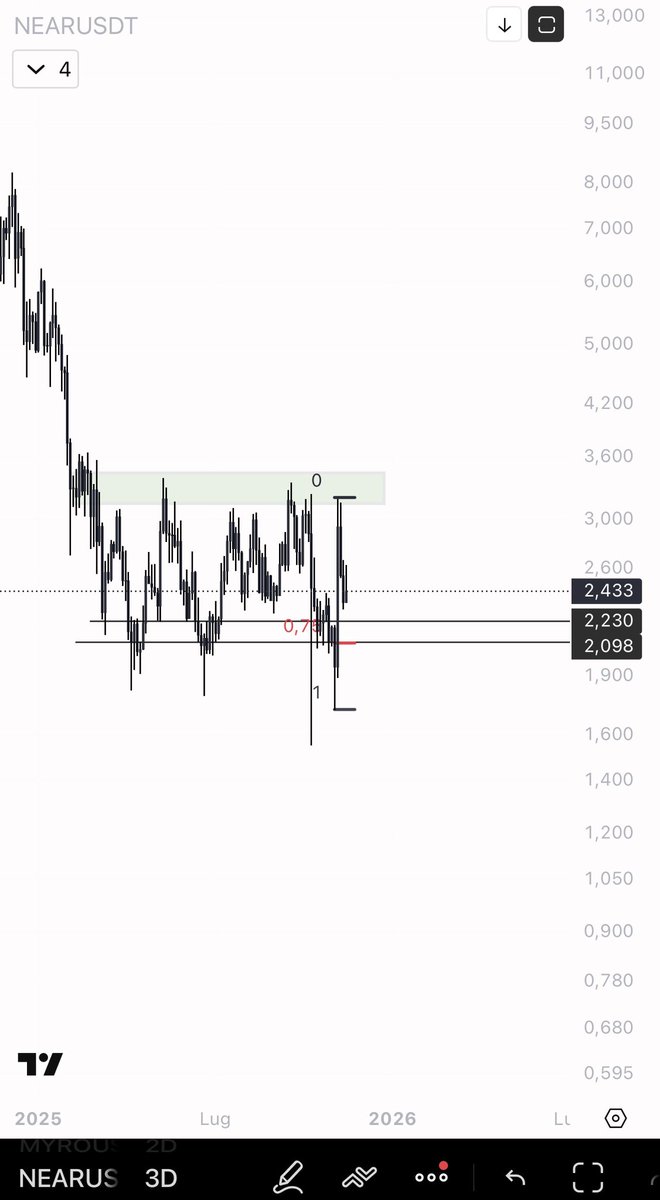Open the drawing tools pencil

[289, 1176]
